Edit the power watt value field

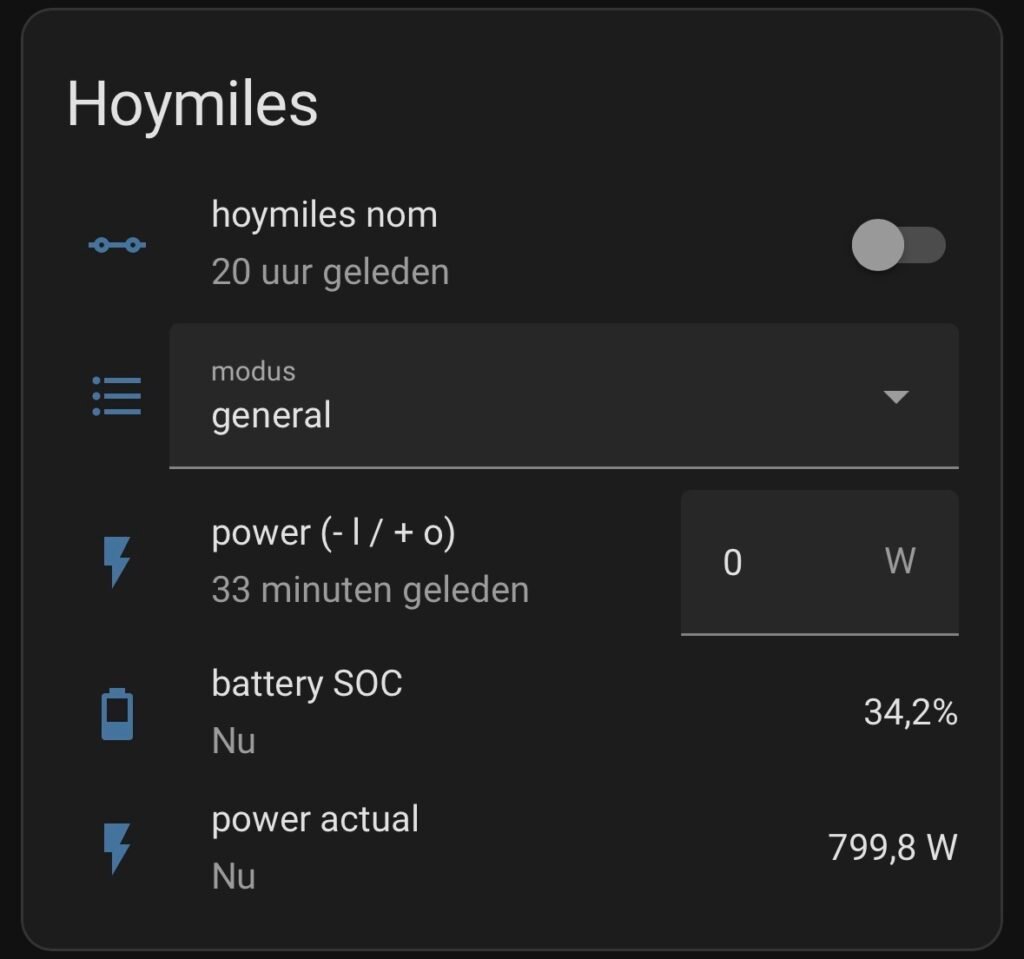click(x=790, y=562)
